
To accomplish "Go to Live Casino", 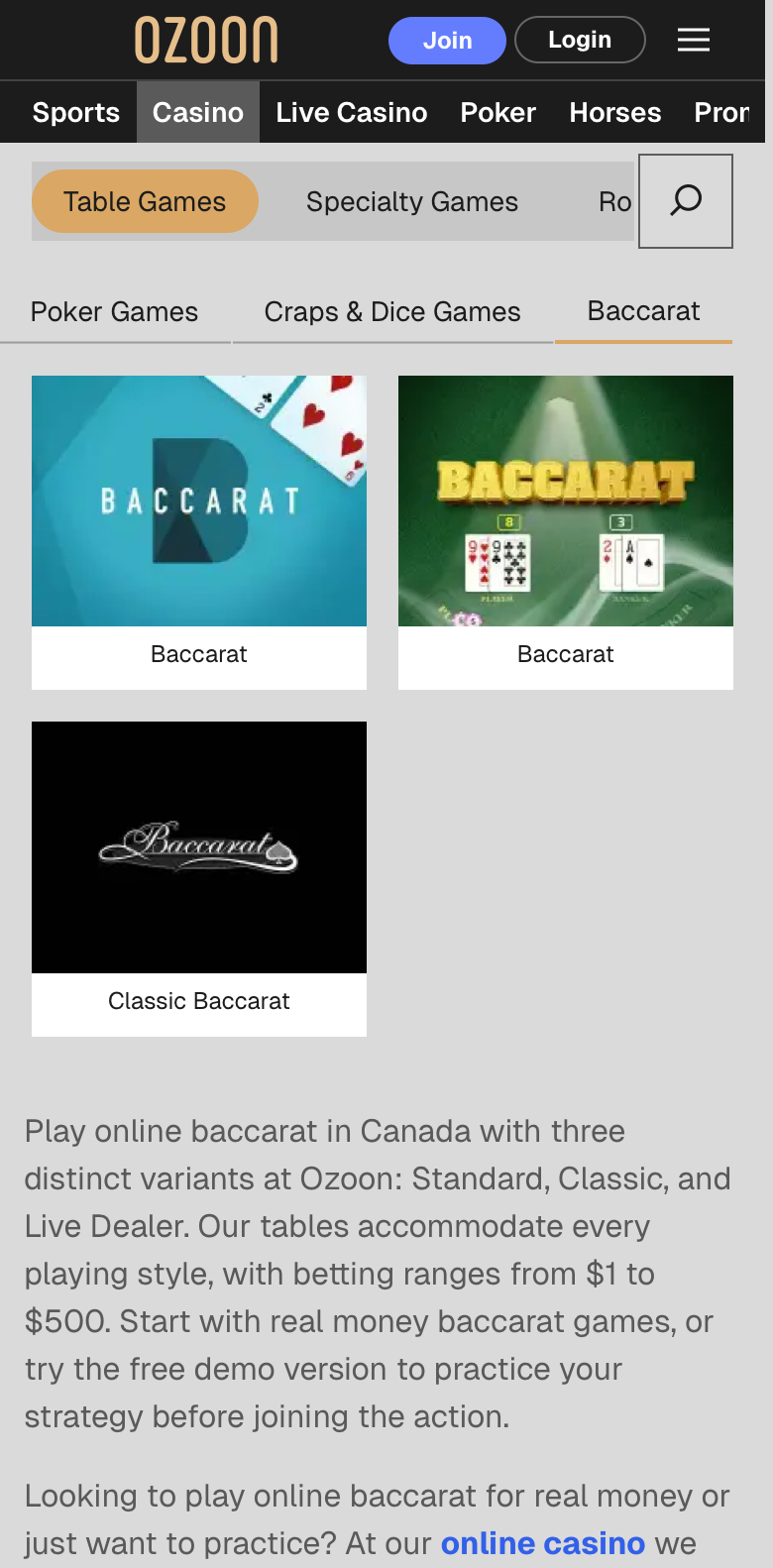I will [352, 112].
